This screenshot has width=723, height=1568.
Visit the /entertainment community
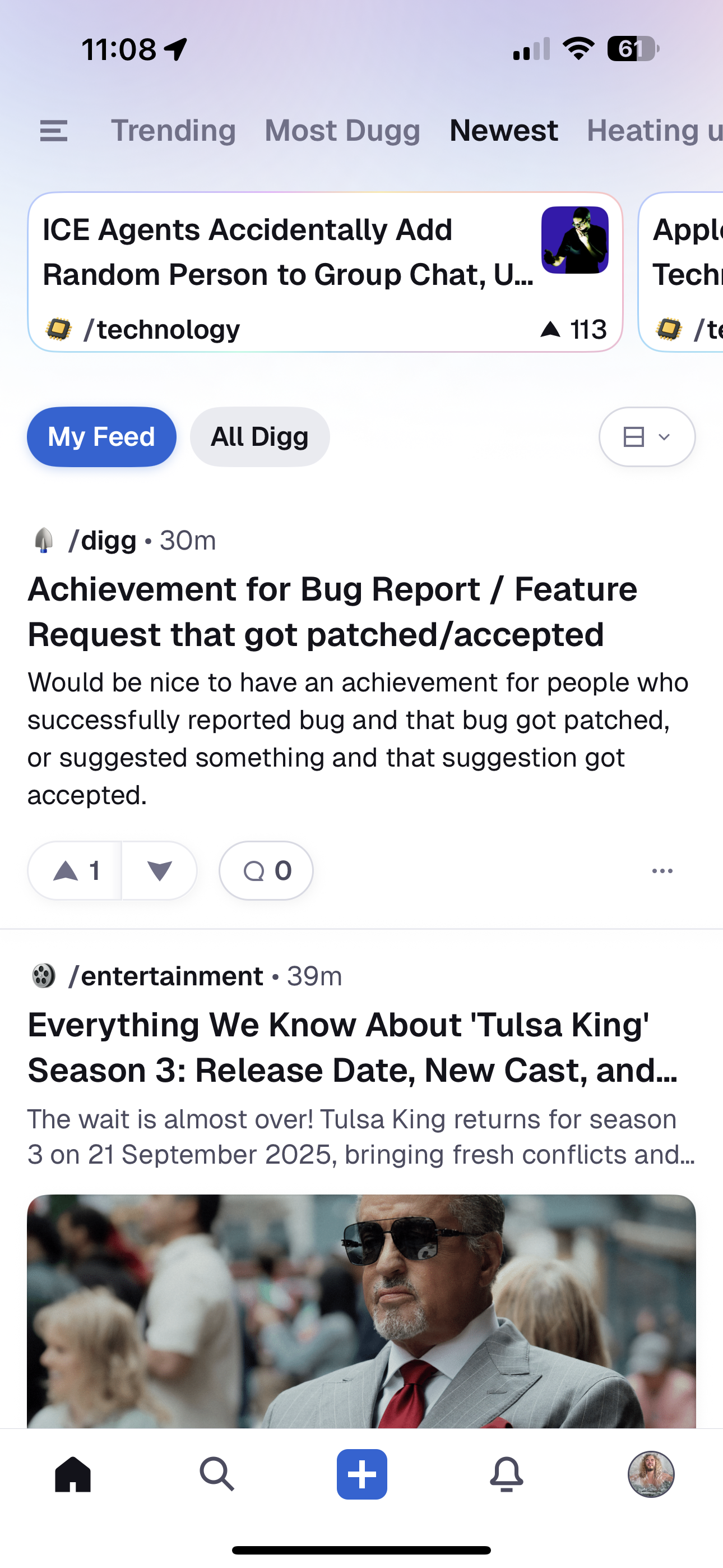click(x=165, y=976)
